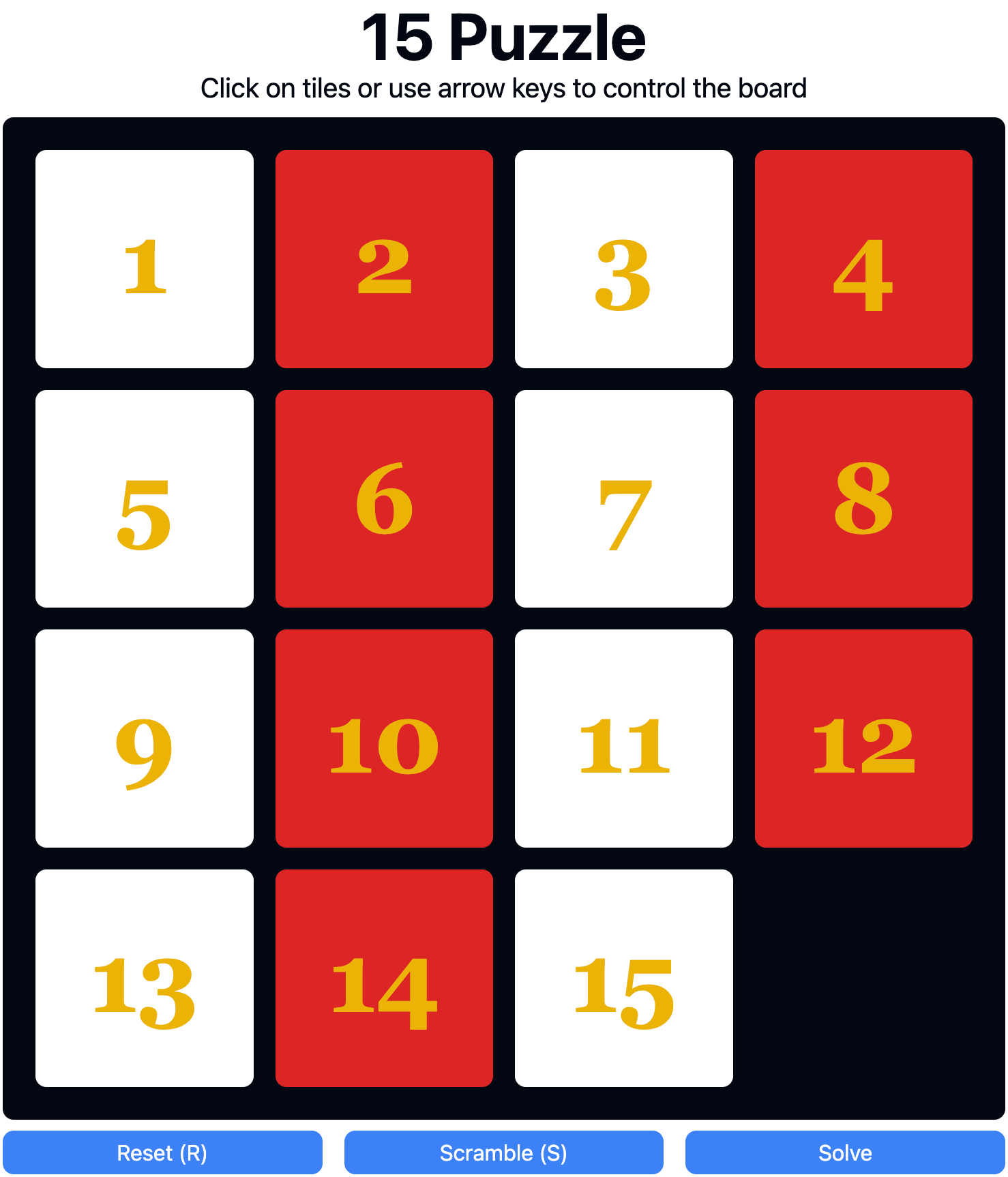Click the red tile 4
The image size is (1008, 1177).
(x=863, y=259)
